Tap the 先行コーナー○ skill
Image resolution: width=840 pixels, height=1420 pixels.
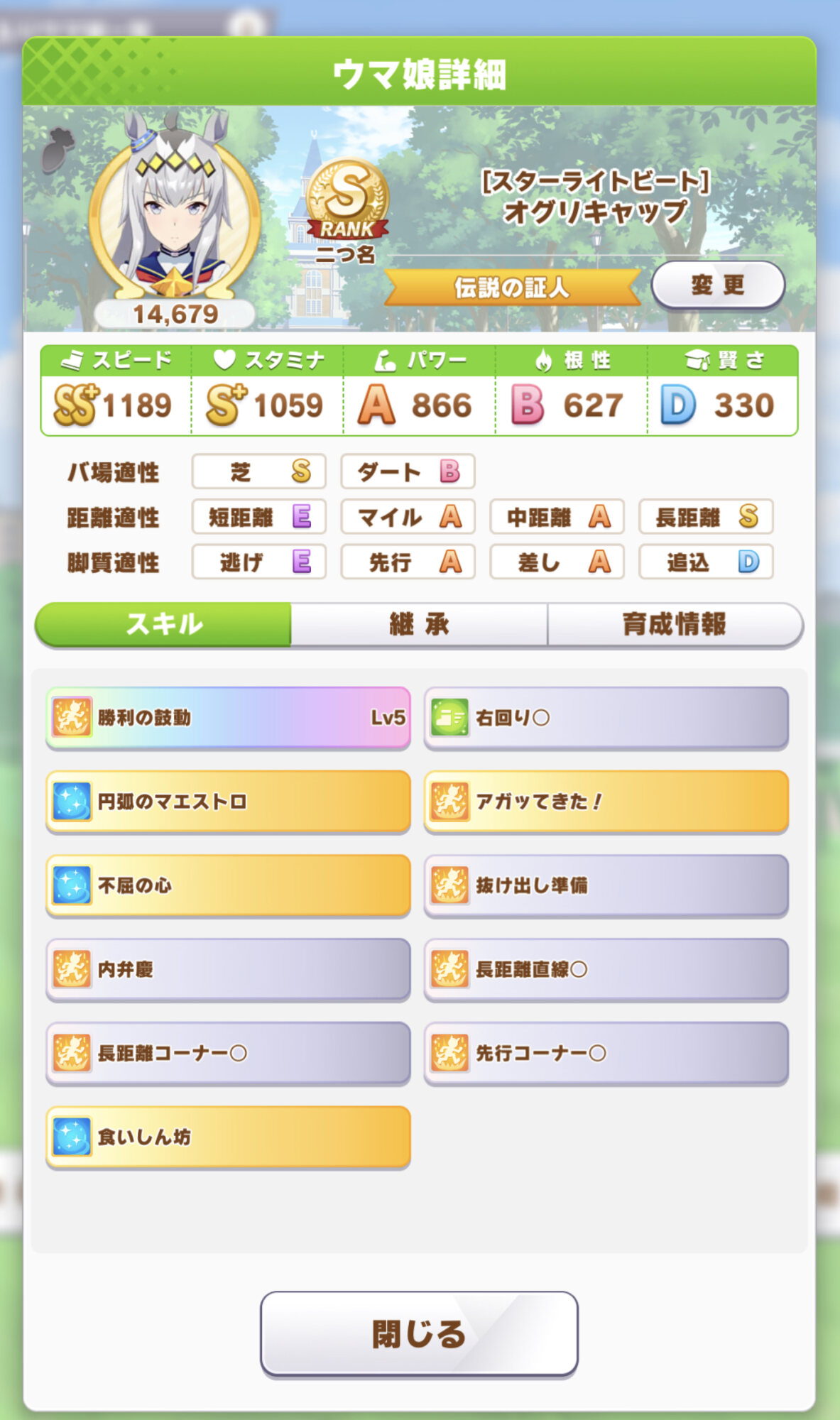(606, 1053)
